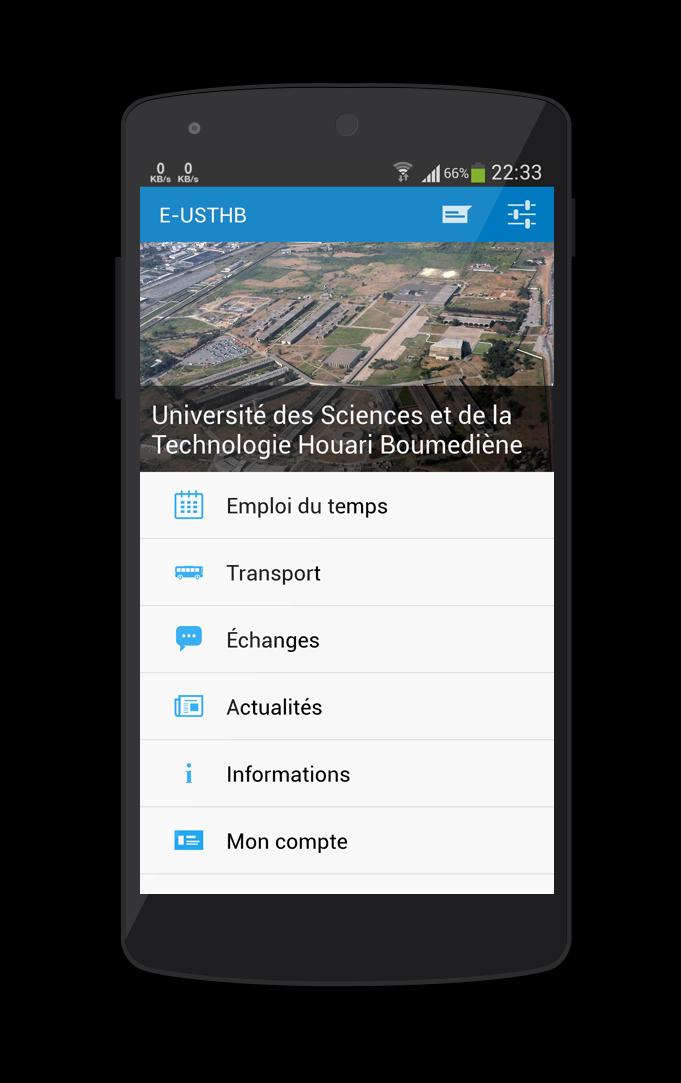Image resolution: width=681 pixels, height=1083 pixels.
Task: Open settings sliders icon in app bar
Action: point(521,214)
